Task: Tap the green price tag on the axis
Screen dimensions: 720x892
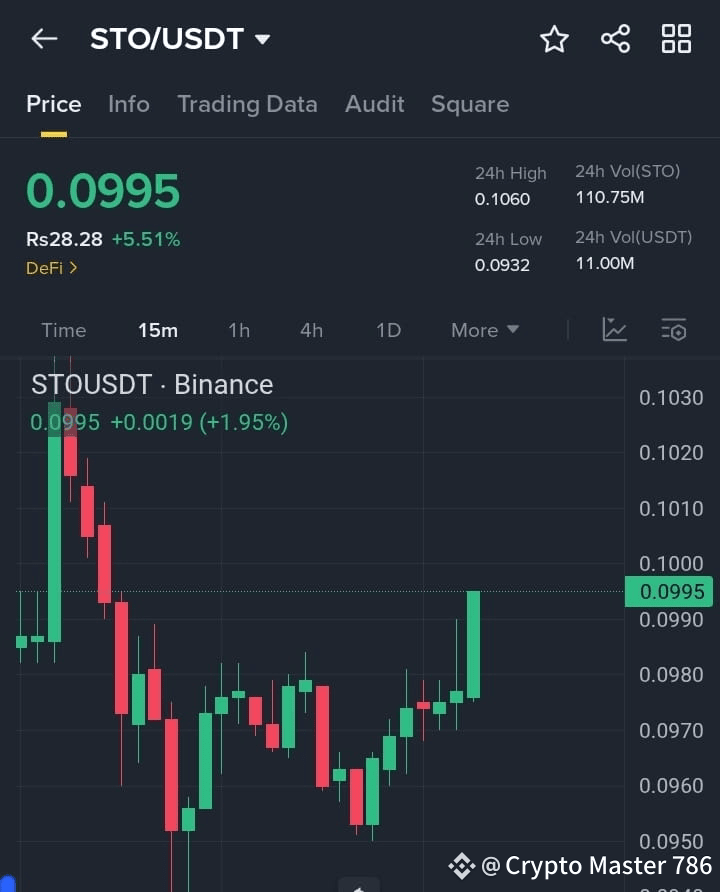Action: click(x=670, y=591)
